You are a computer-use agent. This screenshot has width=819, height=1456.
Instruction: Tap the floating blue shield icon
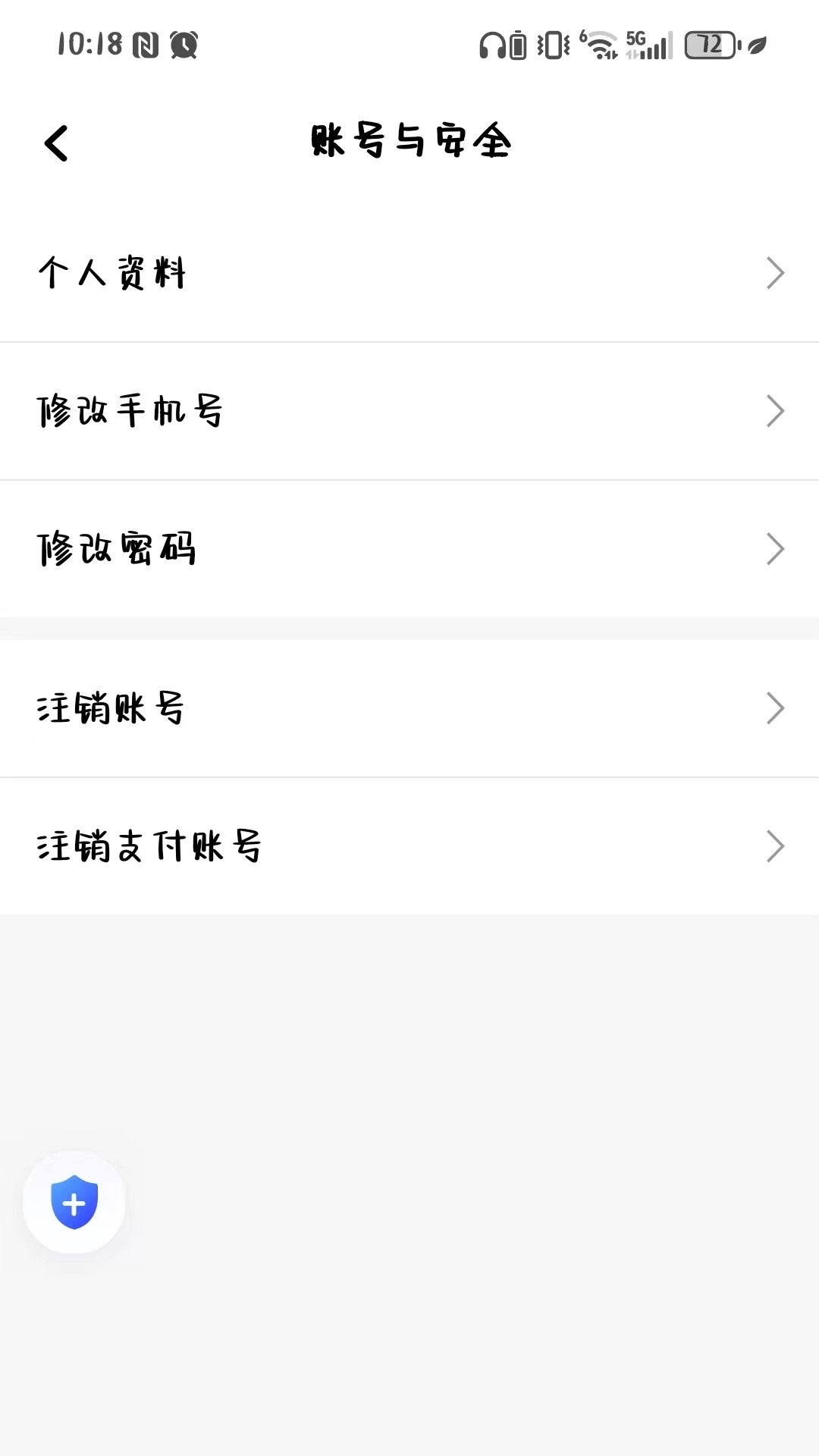pyautogui.click(x=74, y=1202)
